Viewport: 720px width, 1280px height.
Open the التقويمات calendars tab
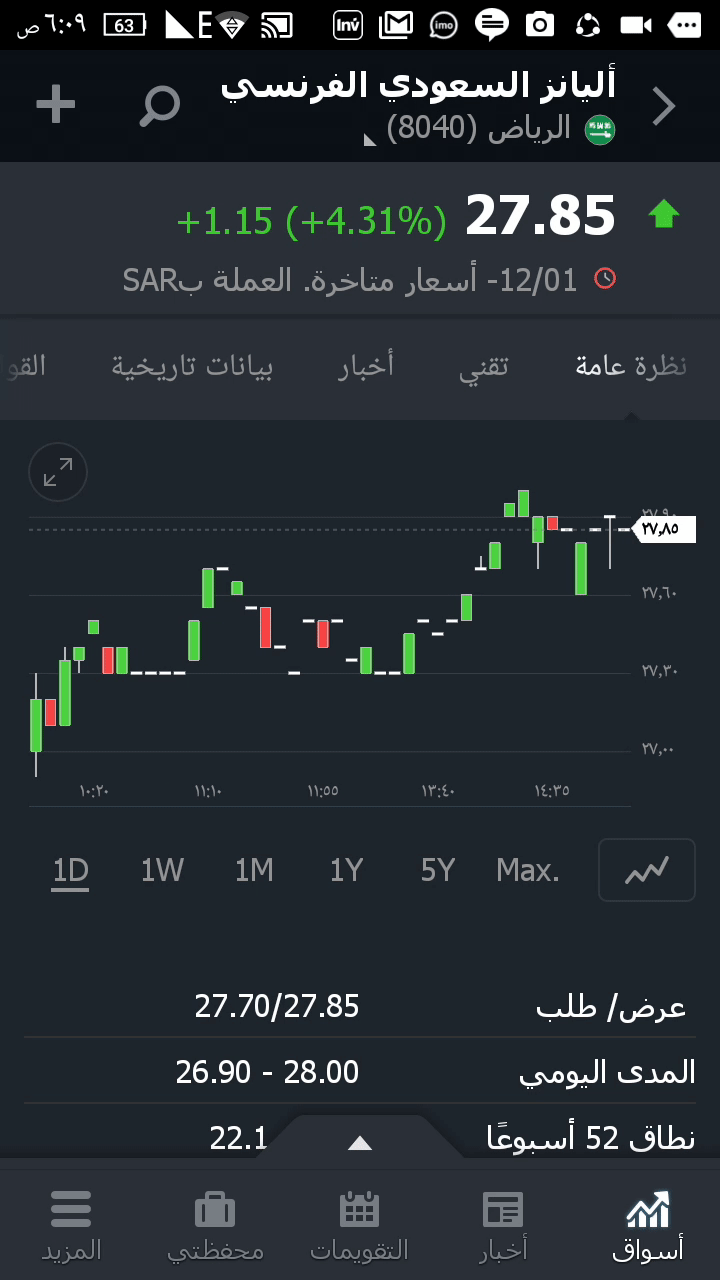point(359,1225)
